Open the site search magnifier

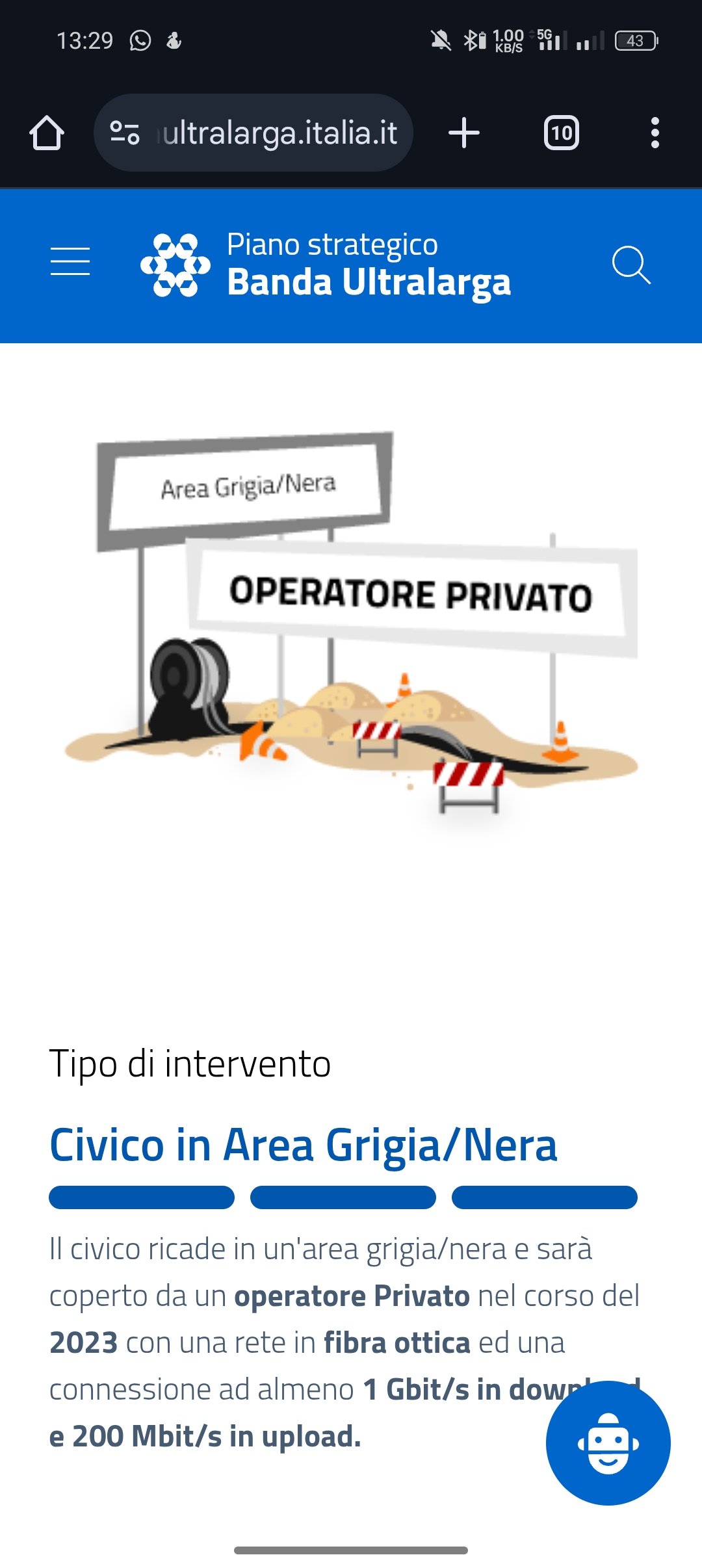(630, 265)
